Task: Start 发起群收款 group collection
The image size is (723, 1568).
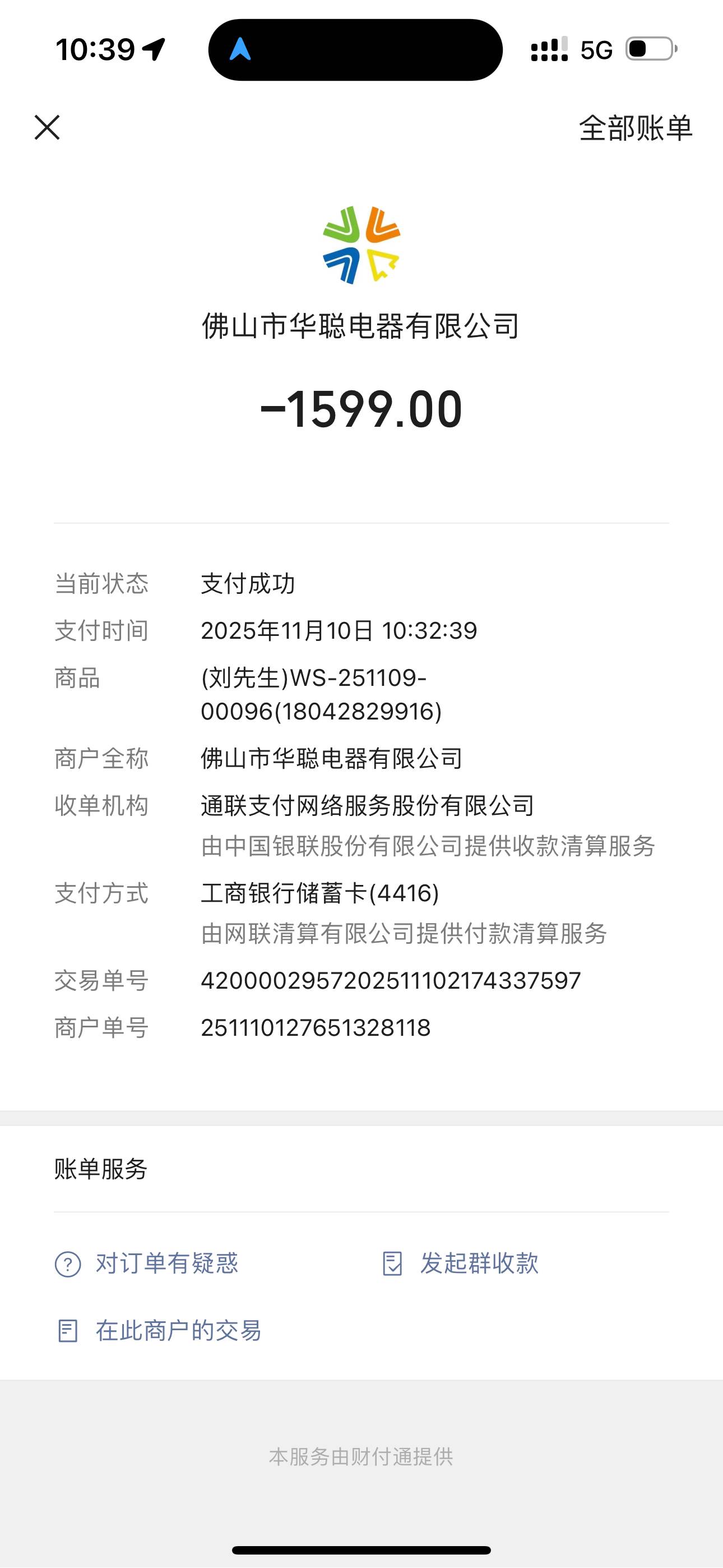Action: (460, 1263)
